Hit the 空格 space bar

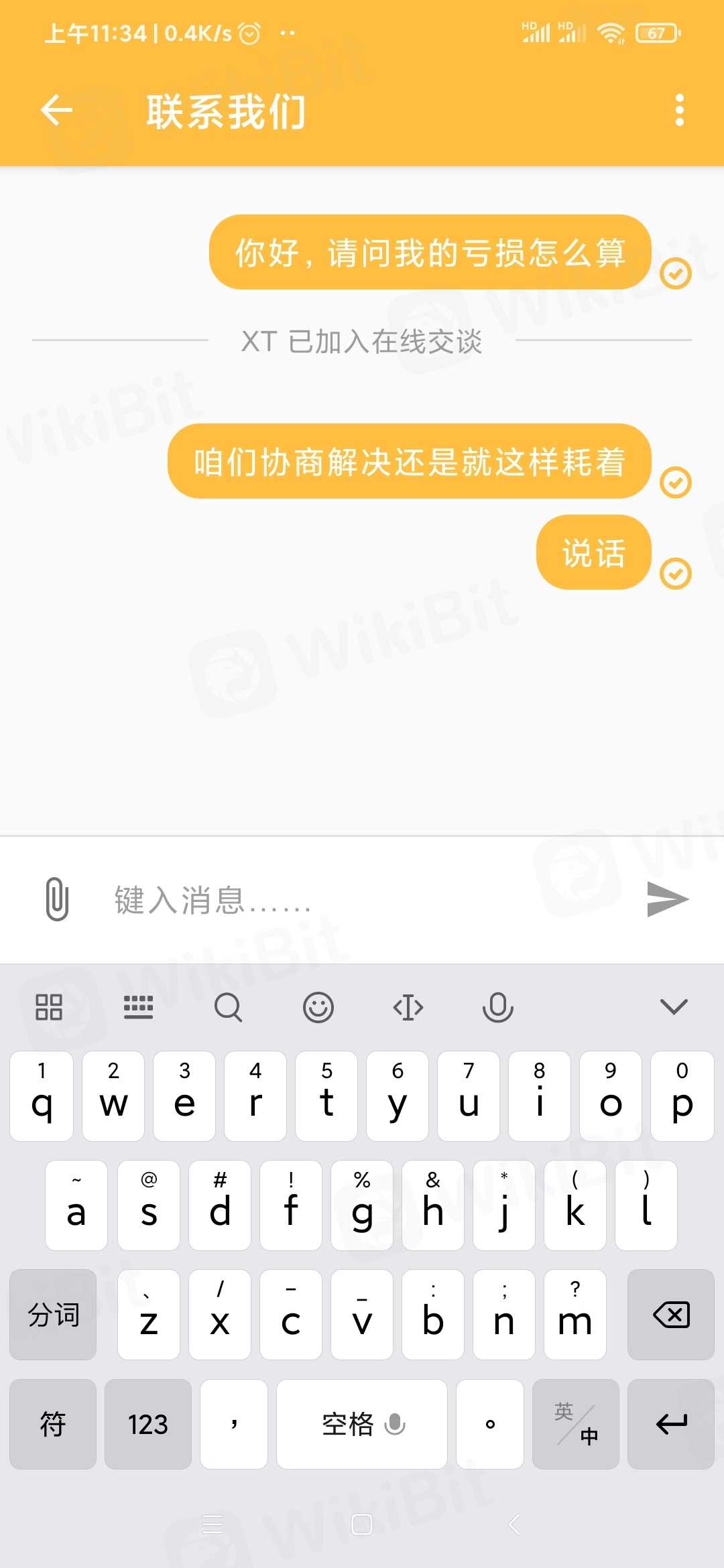(362, 1424)
